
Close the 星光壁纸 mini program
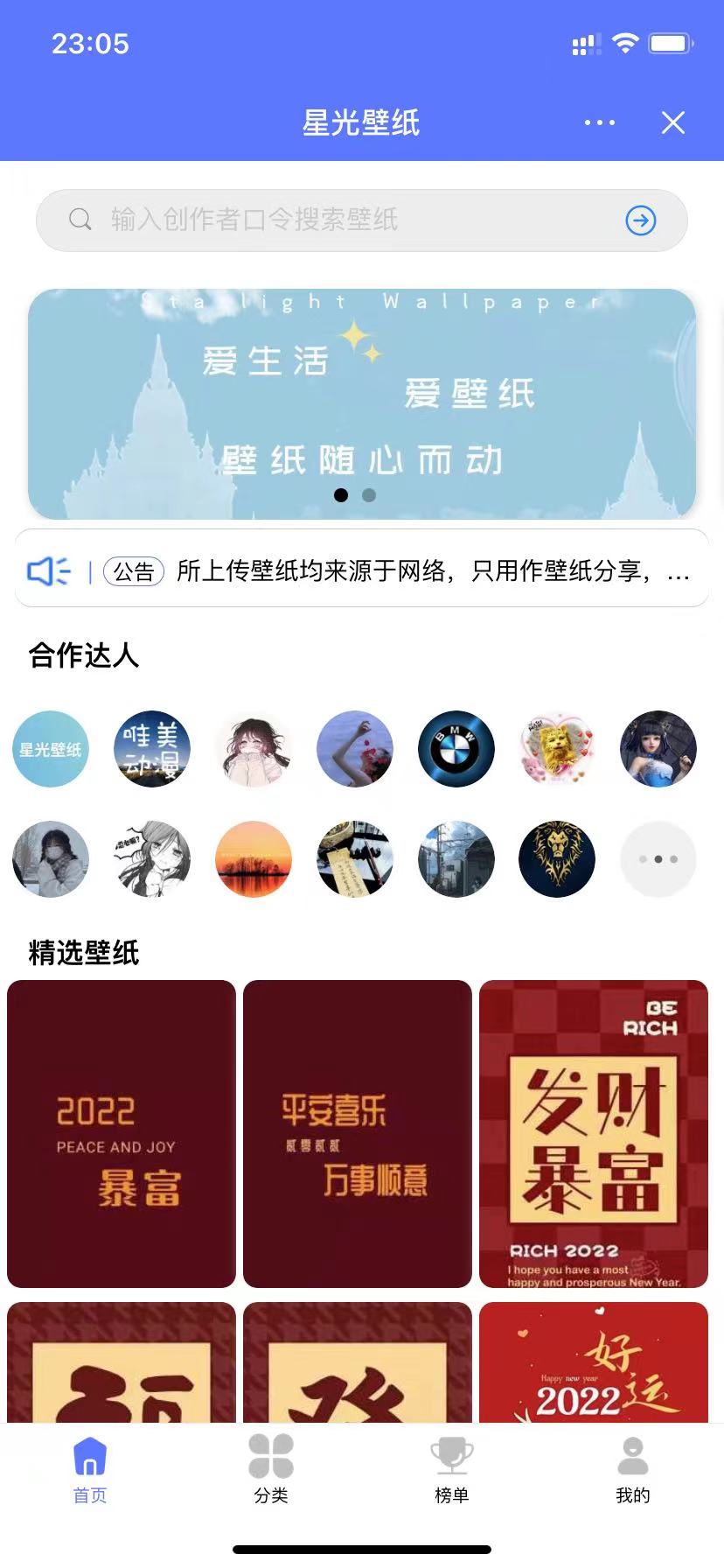[672, 122]
